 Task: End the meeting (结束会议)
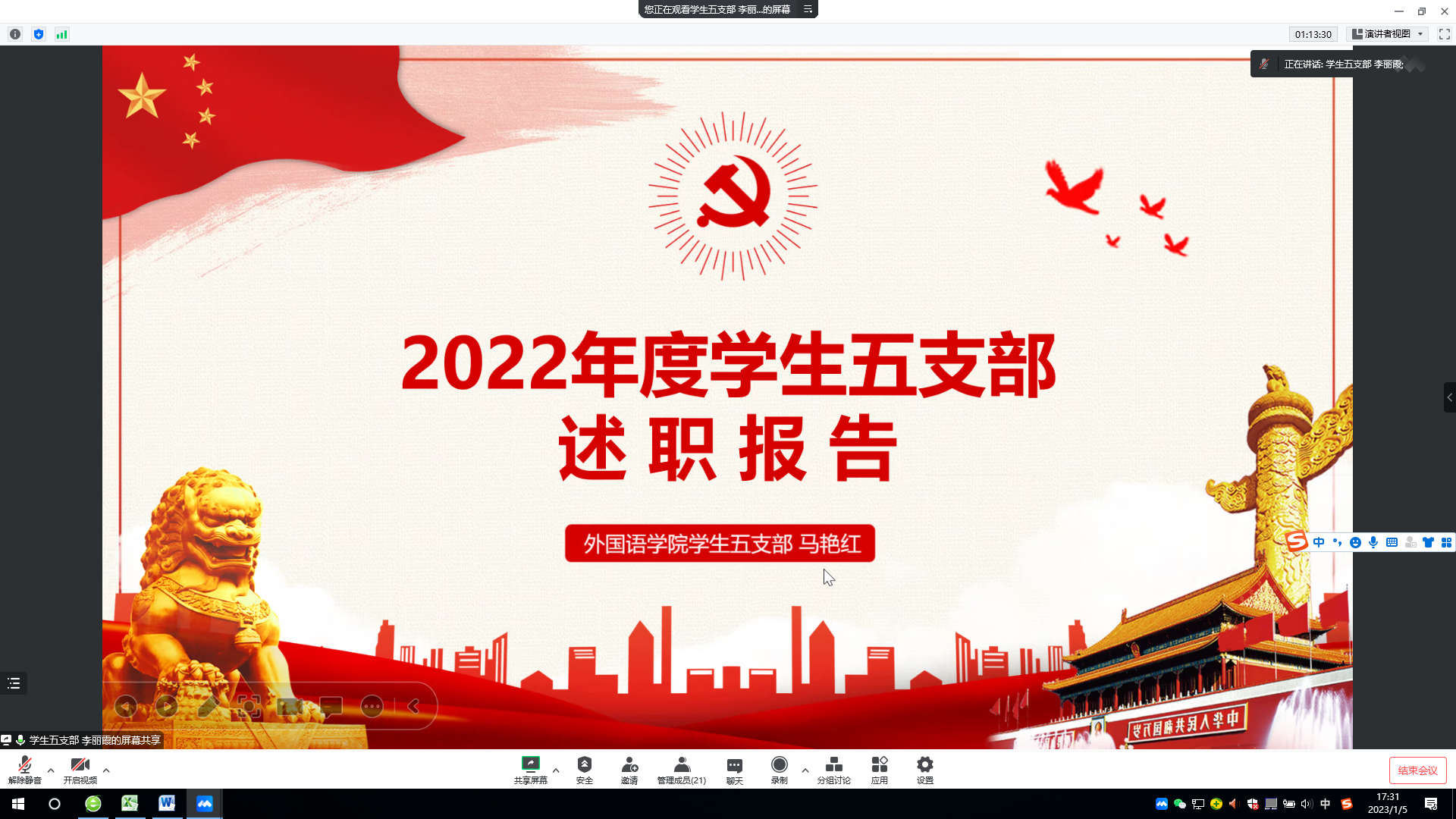[1417, 770]
